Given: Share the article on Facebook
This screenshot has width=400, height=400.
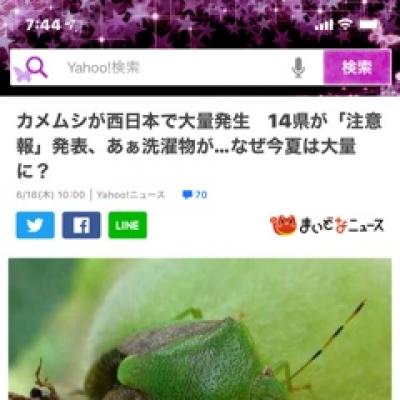Looking at the screenshot, I should click(x=81, y=225).
